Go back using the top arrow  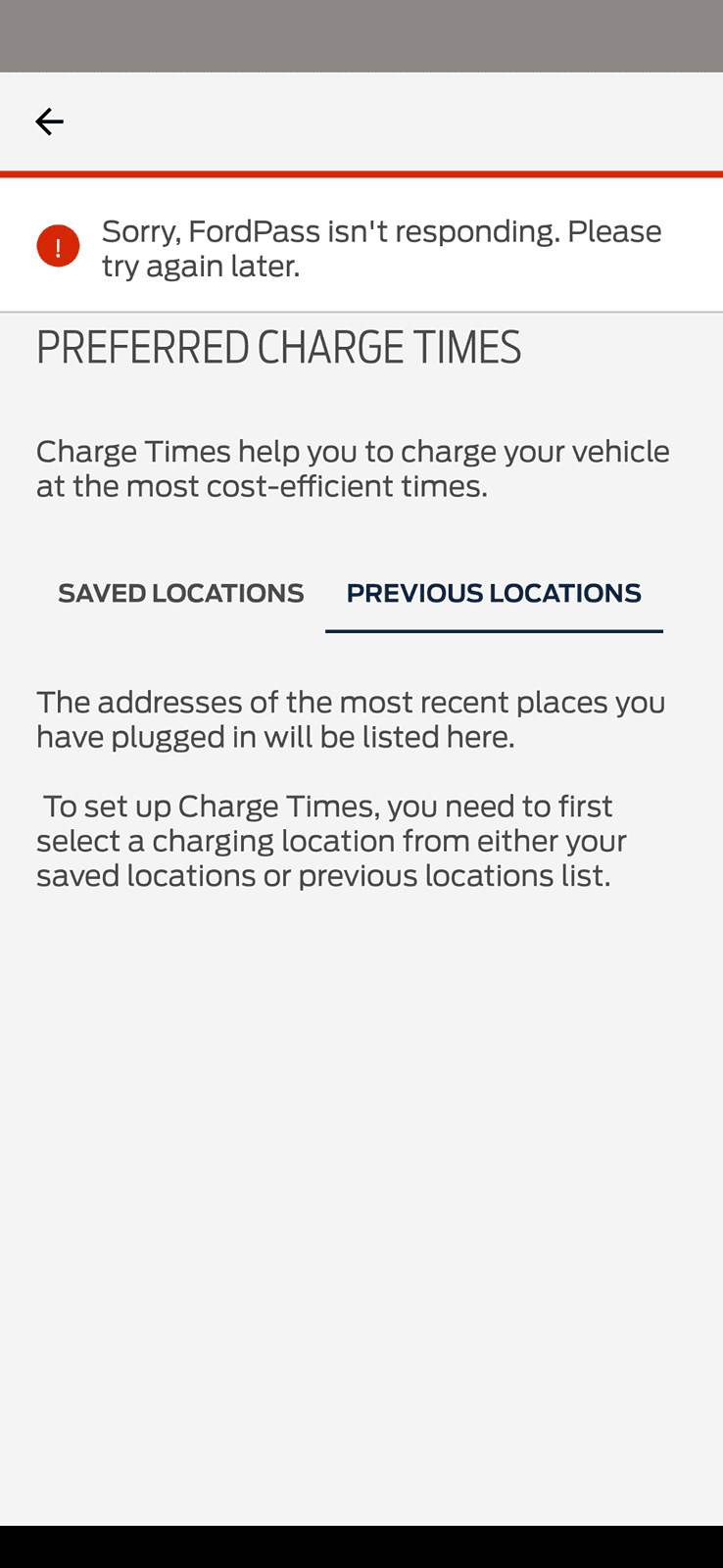point(49,122)
